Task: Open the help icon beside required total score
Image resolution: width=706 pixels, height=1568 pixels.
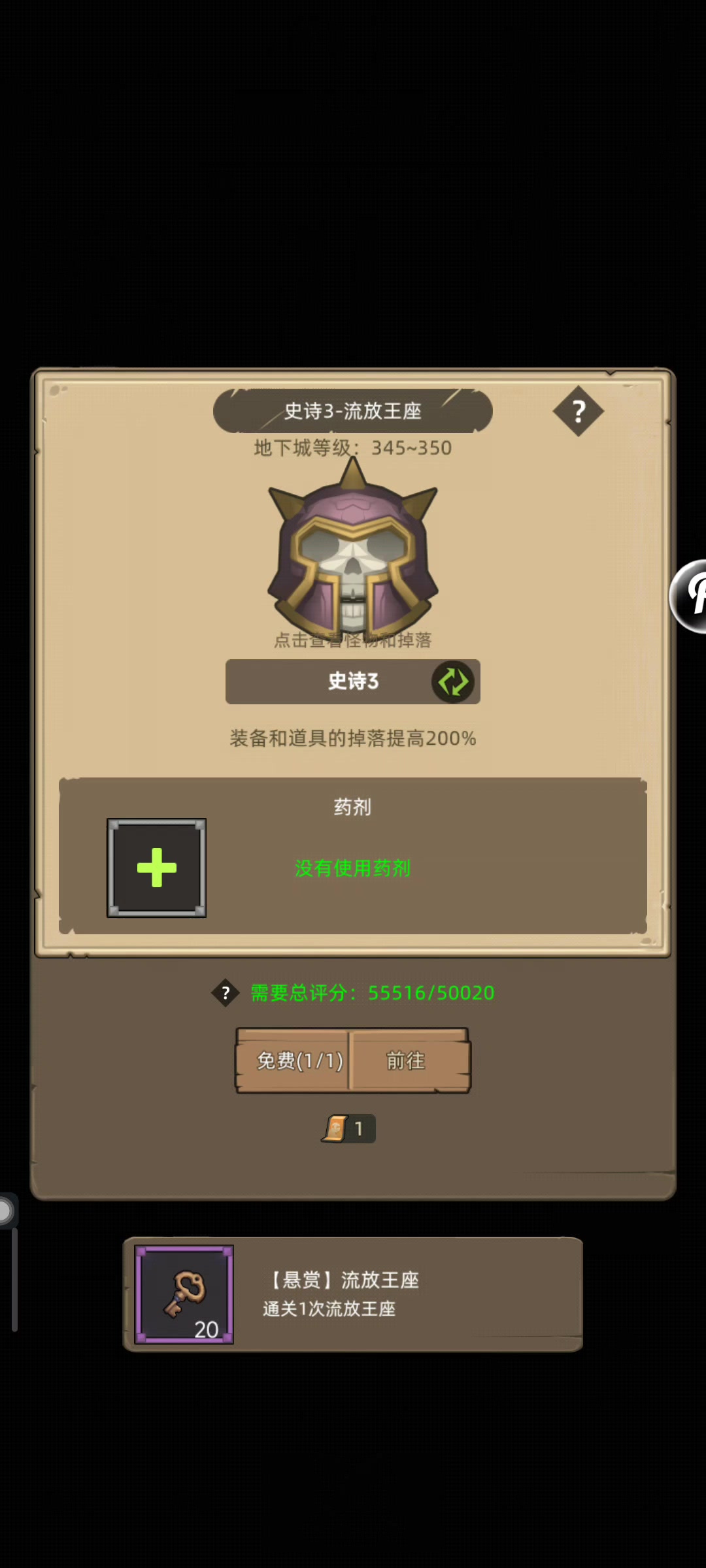Action: click(226, 993)
